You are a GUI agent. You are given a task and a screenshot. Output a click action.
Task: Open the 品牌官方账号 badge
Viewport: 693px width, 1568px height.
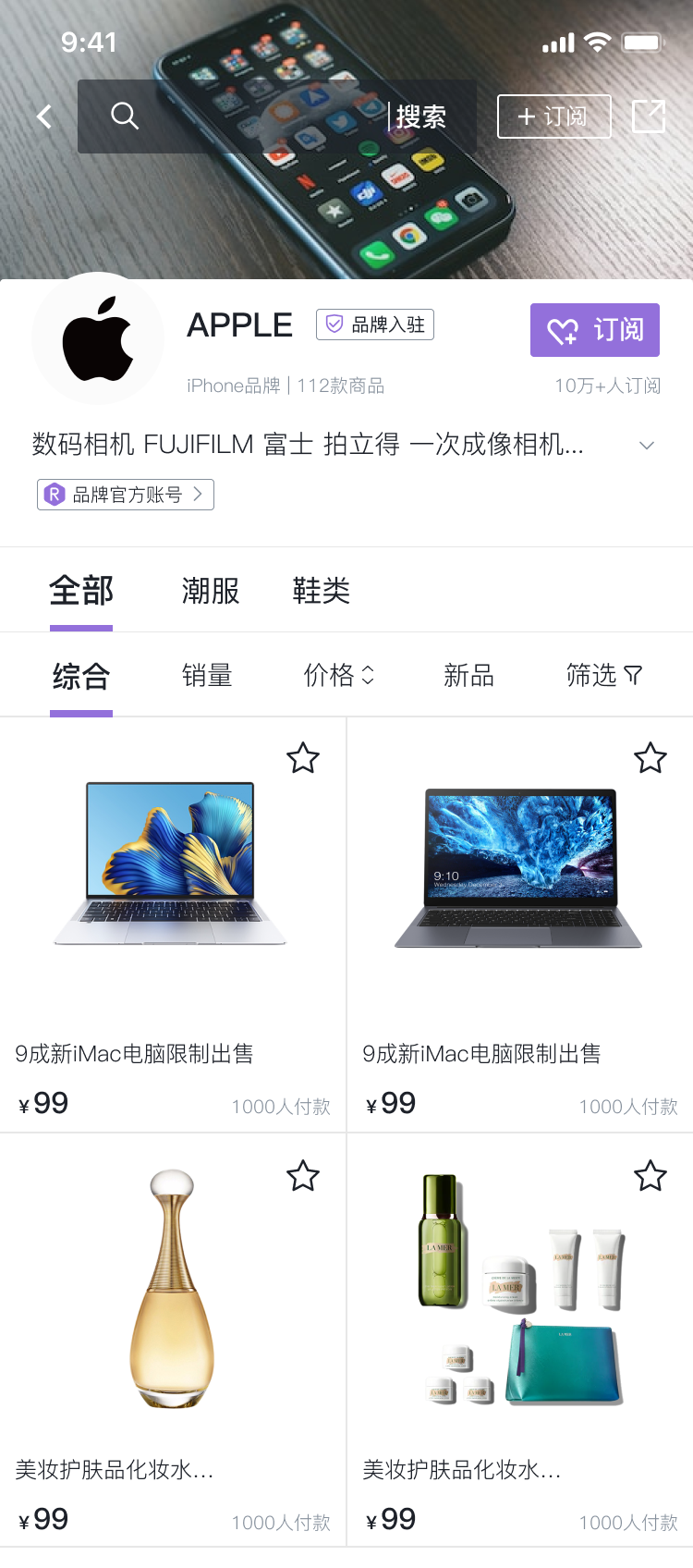pos(126,495)
